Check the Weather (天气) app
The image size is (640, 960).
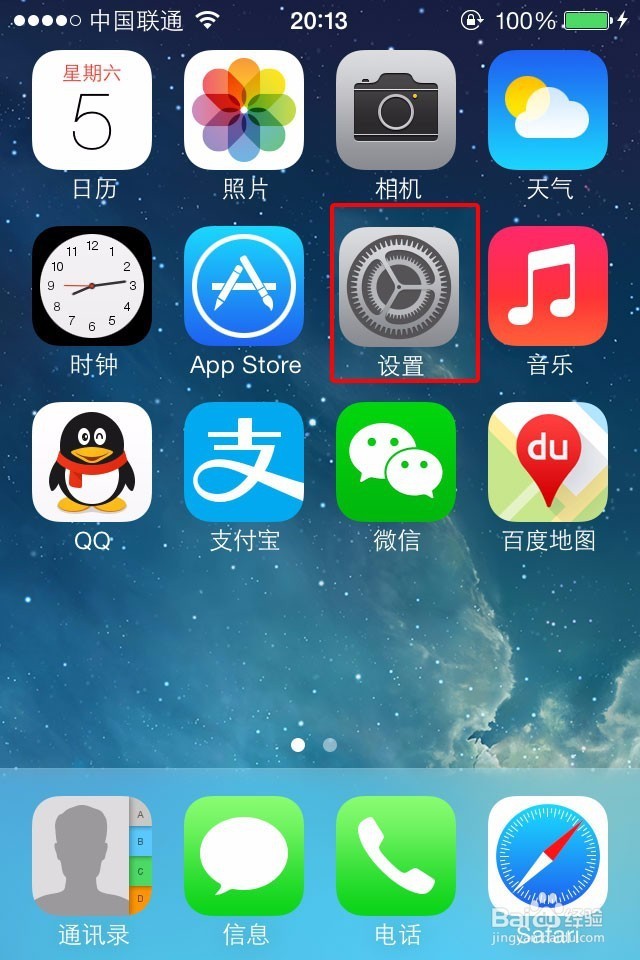point(548,110)
